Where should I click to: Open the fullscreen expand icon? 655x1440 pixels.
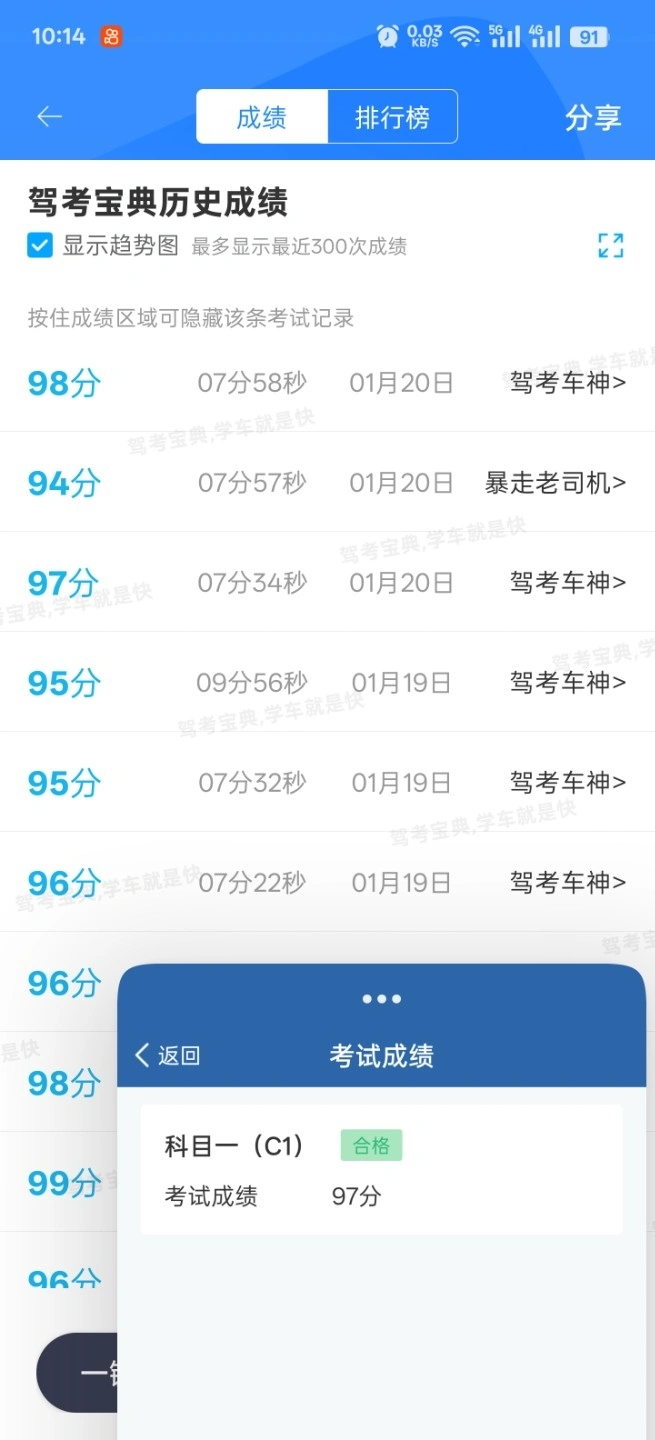(610, 246)
